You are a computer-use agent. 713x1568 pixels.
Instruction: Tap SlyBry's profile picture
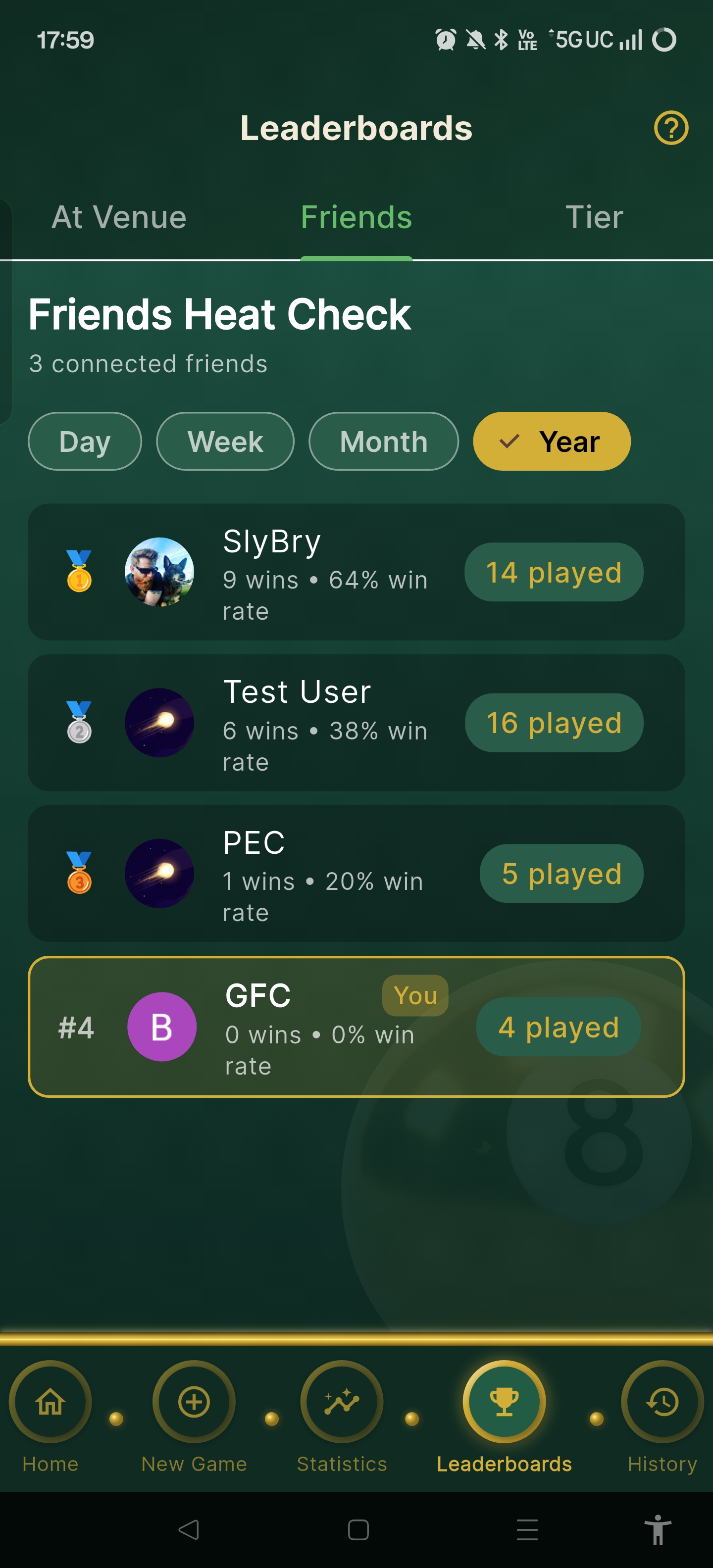(159, 571)
